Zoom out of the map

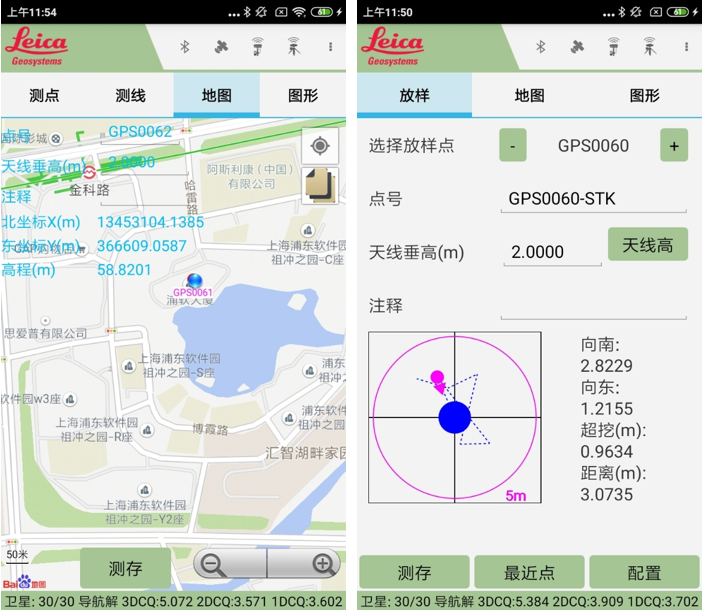[213, 565]
